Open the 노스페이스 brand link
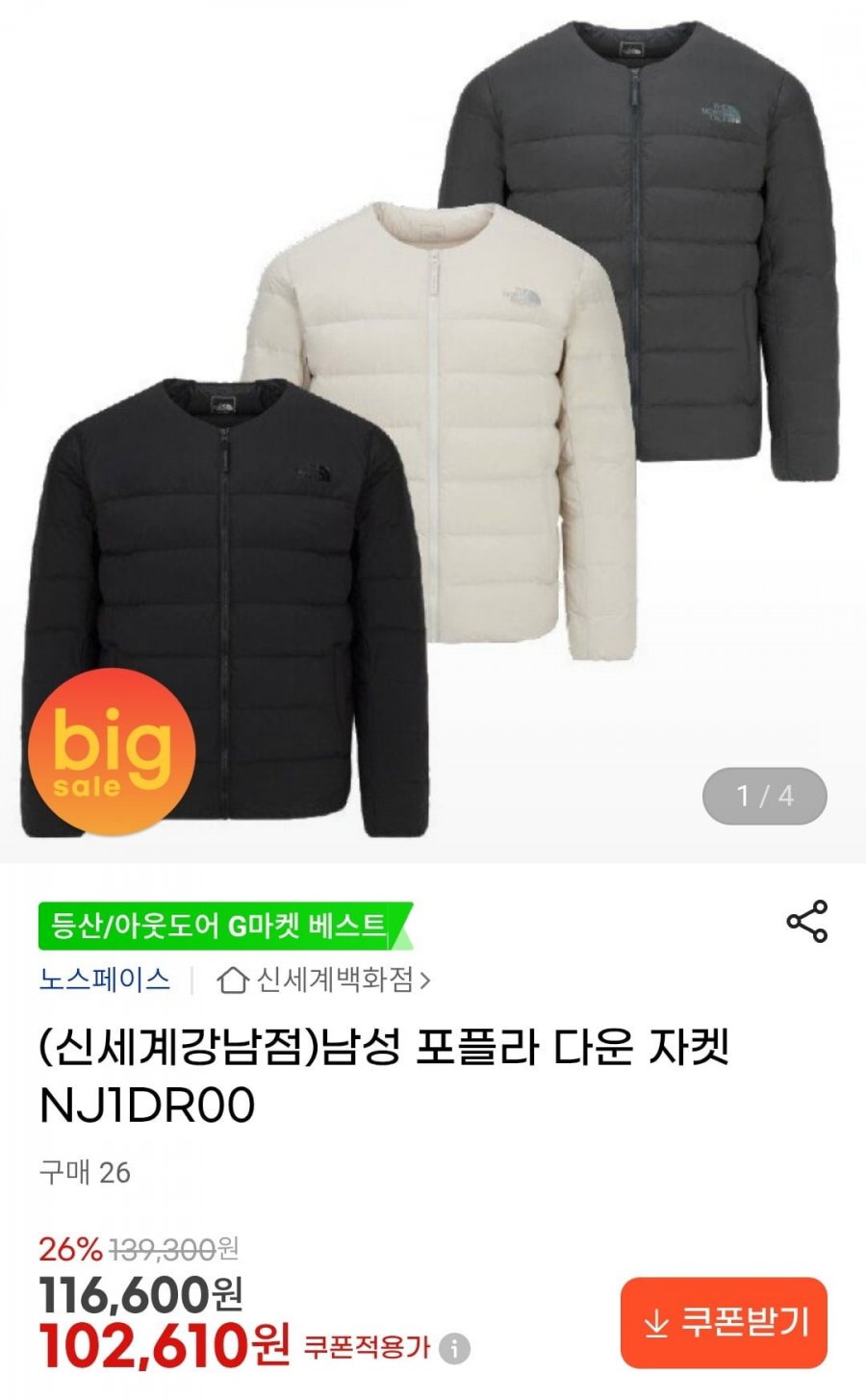This screenshot has height=1400, width=866. point(105,980)
